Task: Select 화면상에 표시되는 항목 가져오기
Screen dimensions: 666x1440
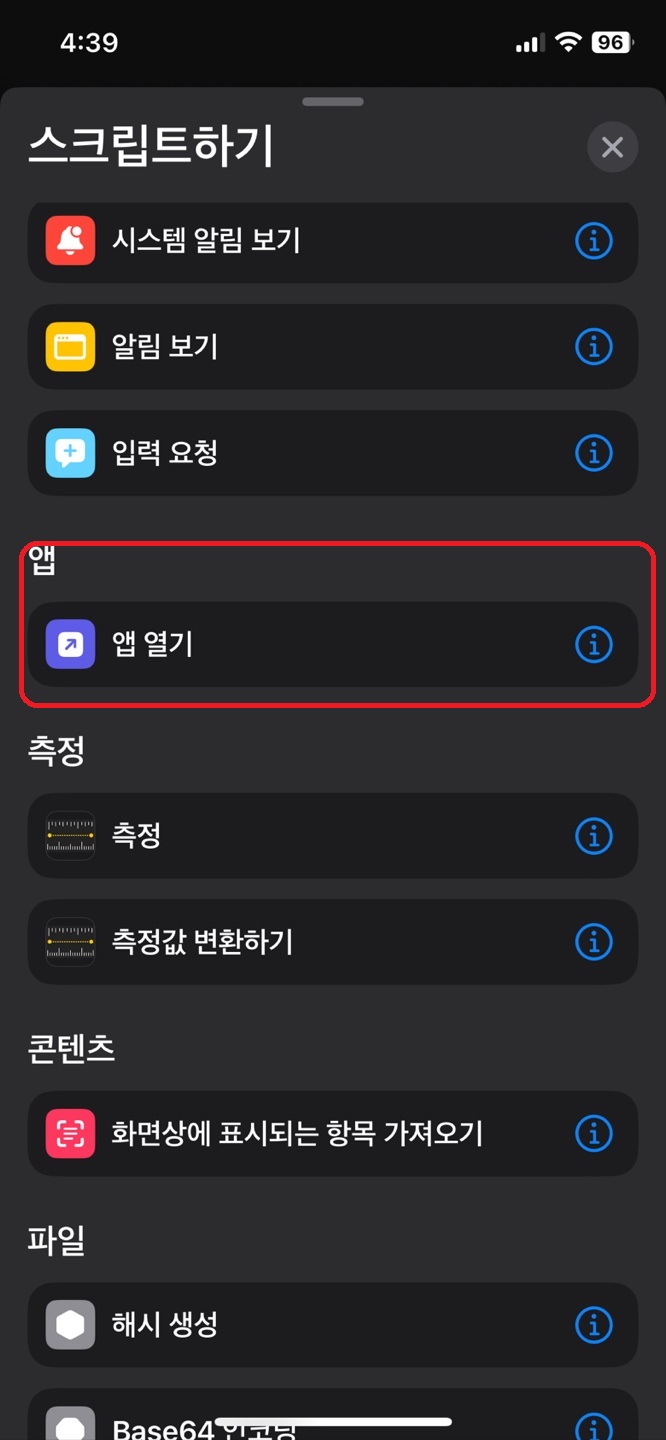Action: click(332, 1134)
